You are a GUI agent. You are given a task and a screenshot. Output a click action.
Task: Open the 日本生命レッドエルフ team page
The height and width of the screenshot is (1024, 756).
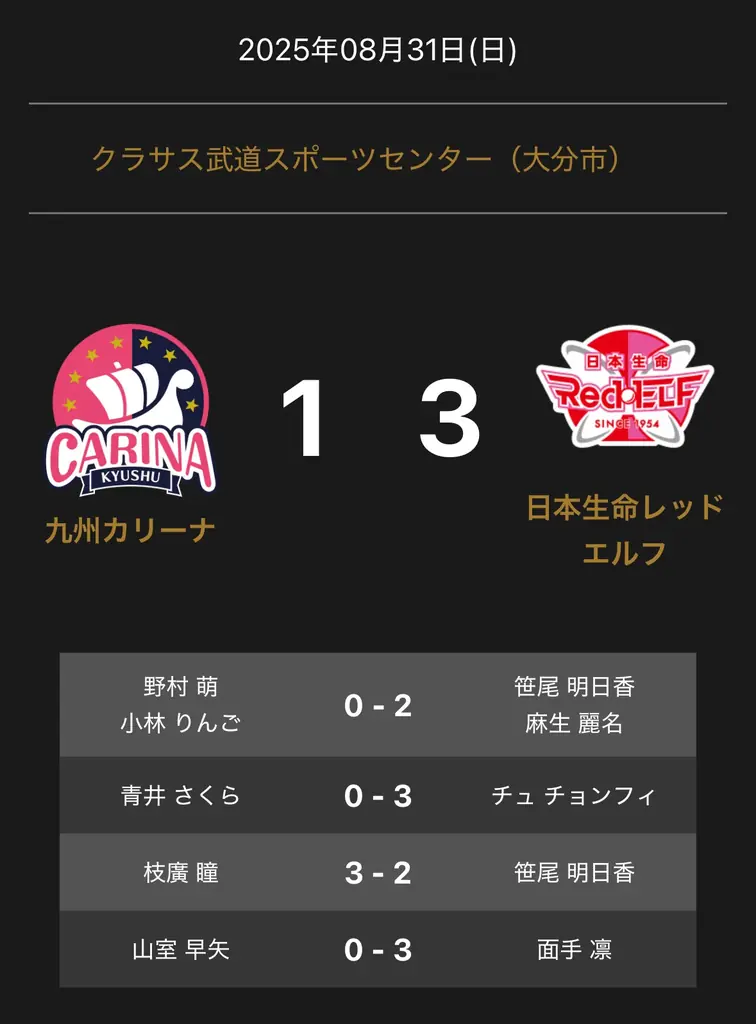[625, 529]
